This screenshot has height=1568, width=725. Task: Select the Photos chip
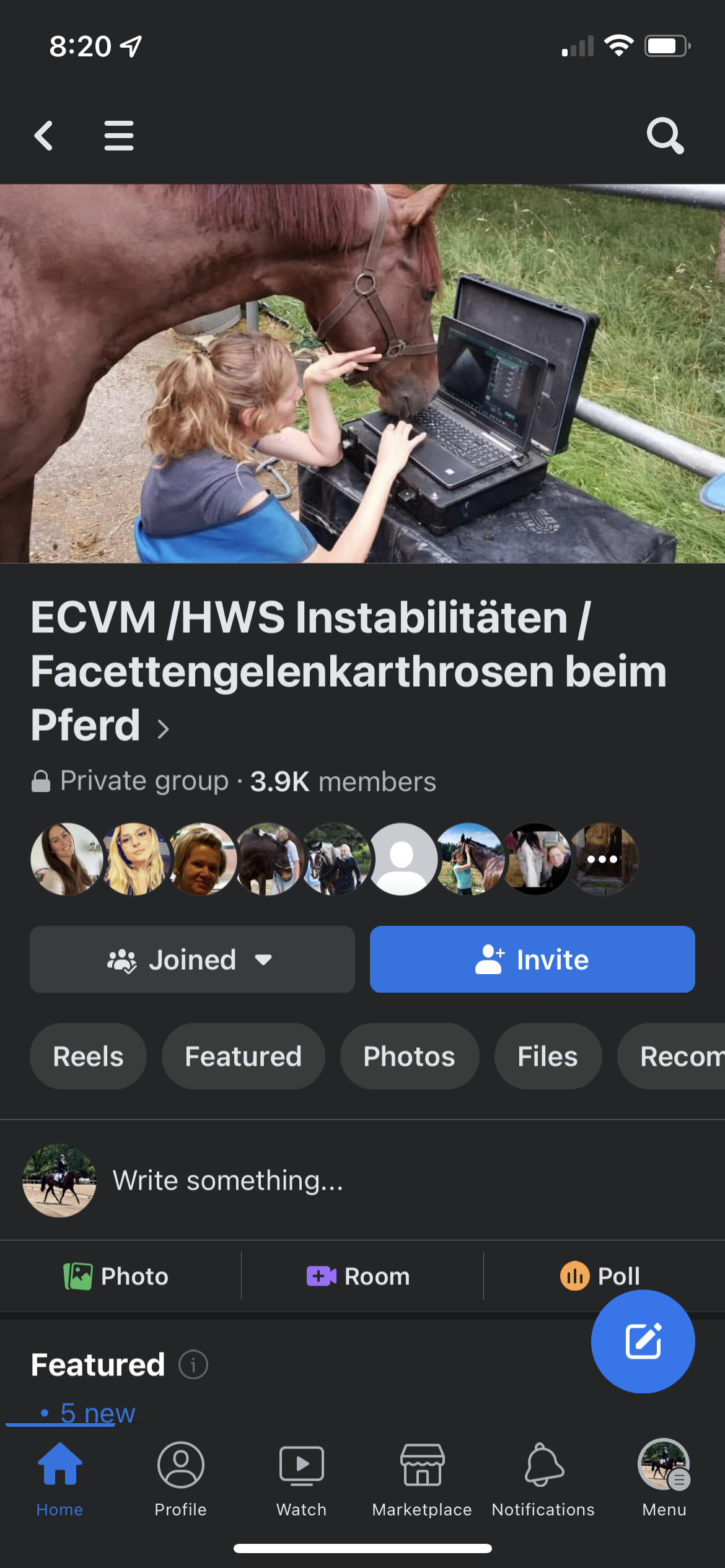tap(410, 1056)
